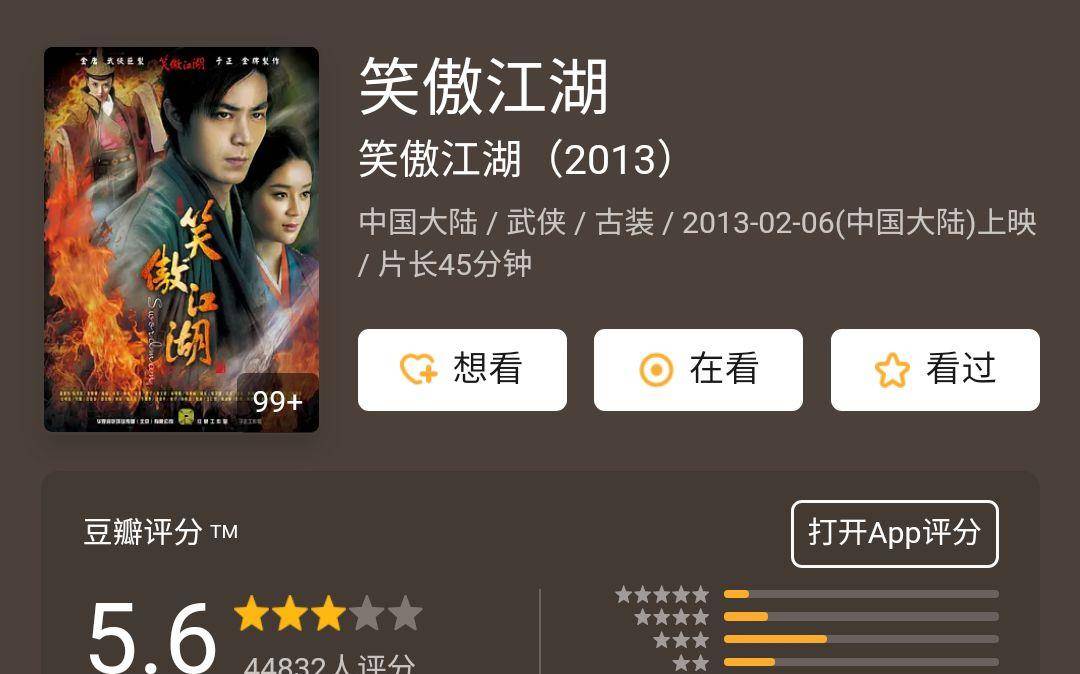Open the 笑傲江湖 poster photo gallery

pos(181,240)
